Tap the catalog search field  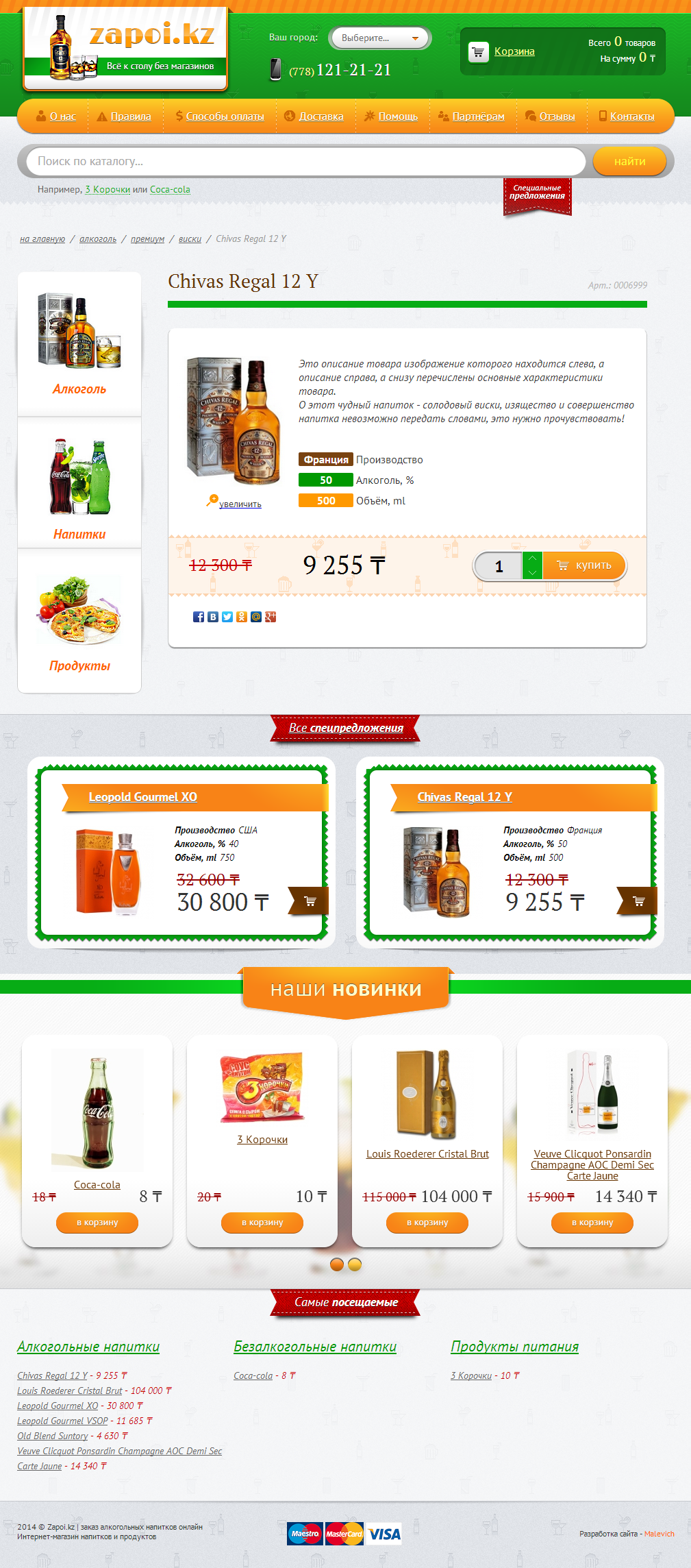click(x=305, y=162)
